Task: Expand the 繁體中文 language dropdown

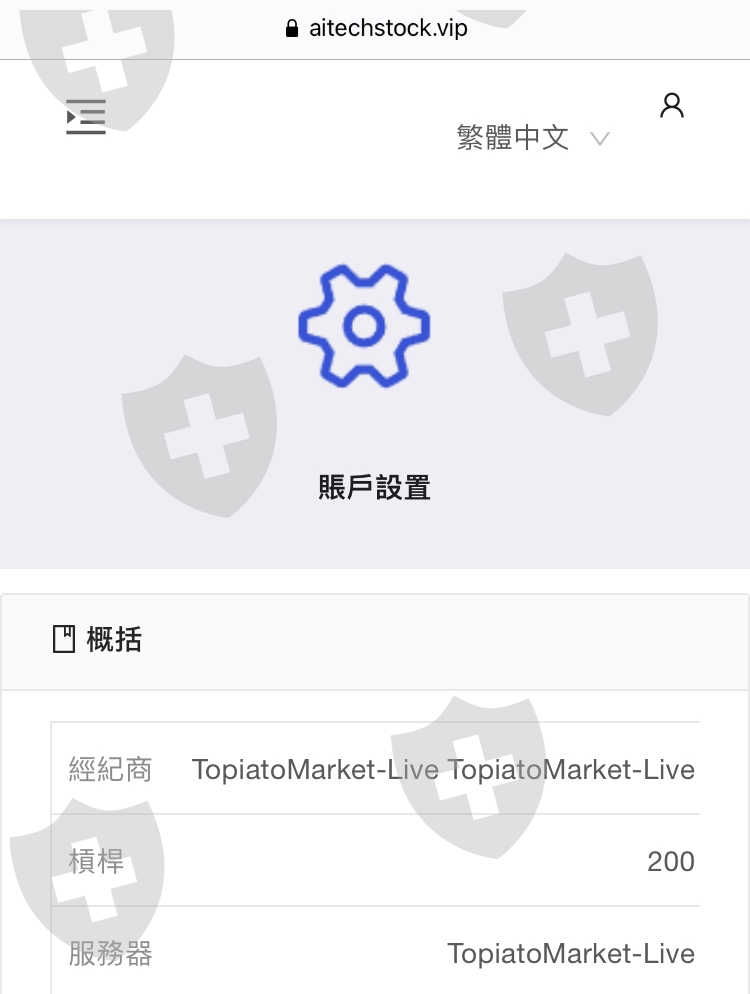Action: coord(533,138)
